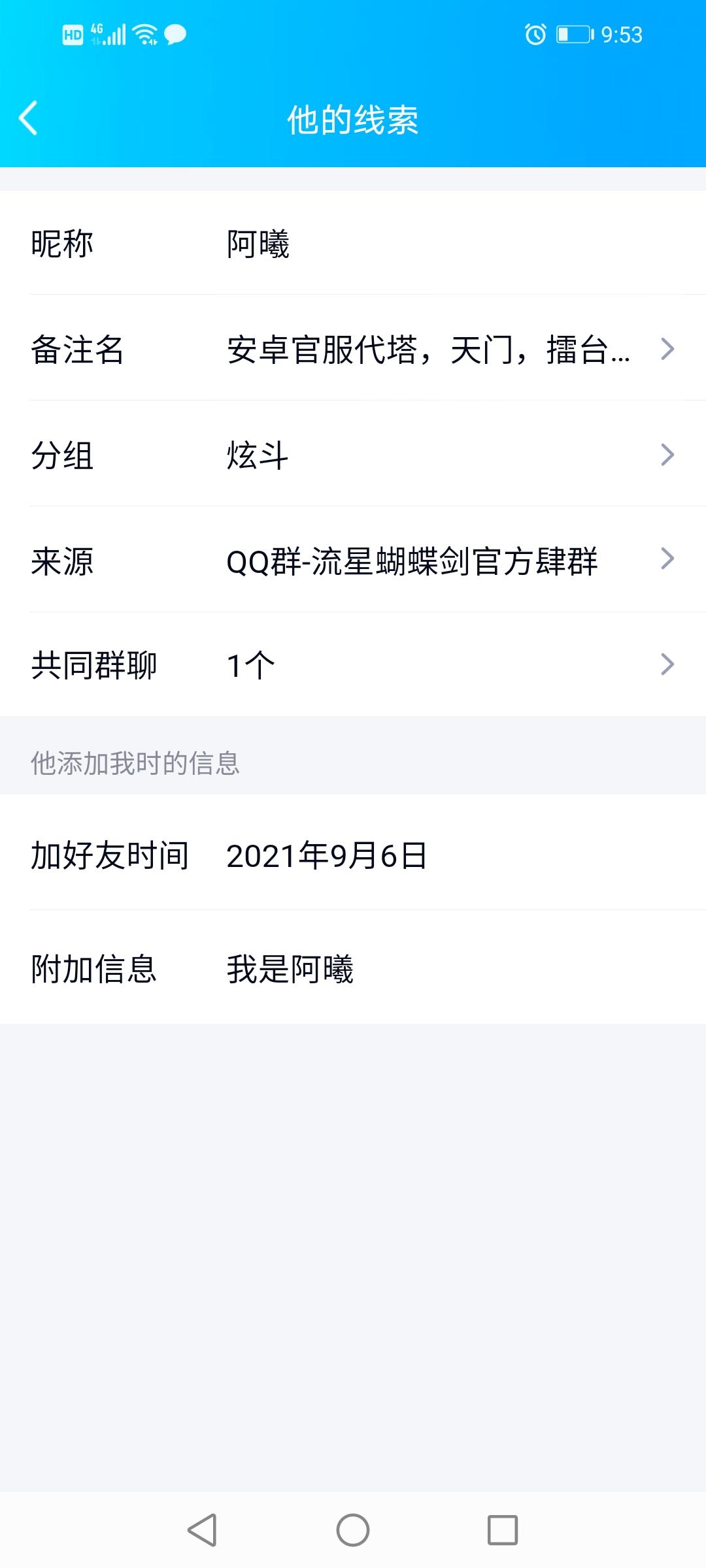
Task: Open the system recent apps view
Action: point(502,1530)
